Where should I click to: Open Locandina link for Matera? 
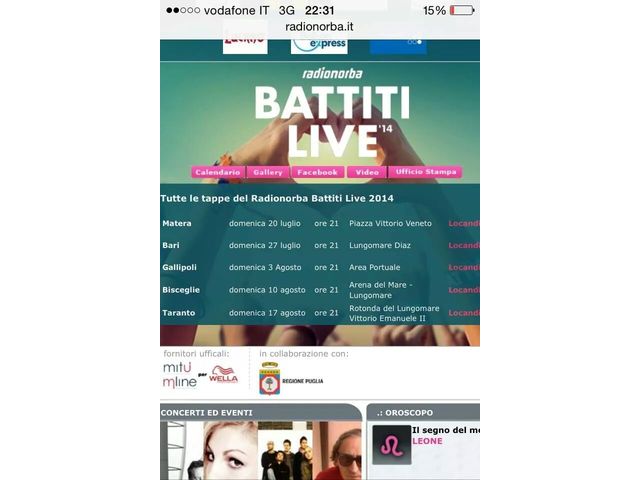pyautogui.click(x=464, y=223)
